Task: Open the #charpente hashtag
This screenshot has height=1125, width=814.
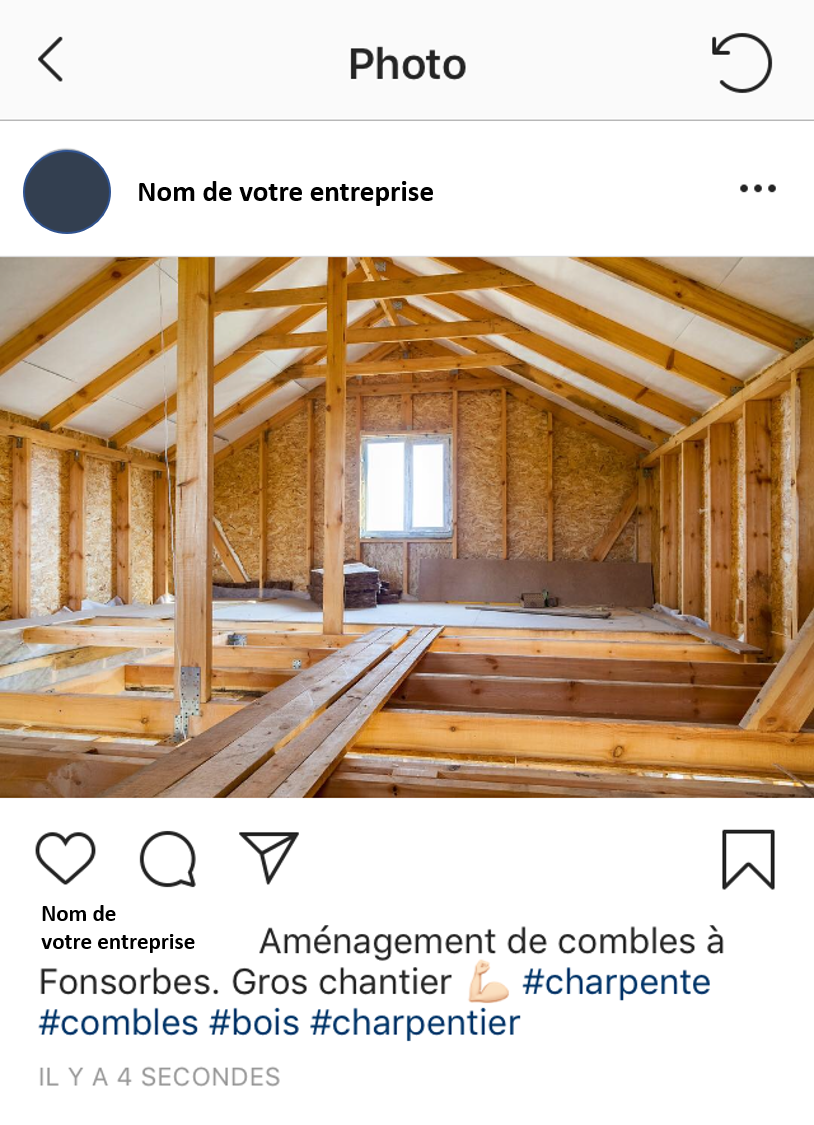Action: coord(616,982)
